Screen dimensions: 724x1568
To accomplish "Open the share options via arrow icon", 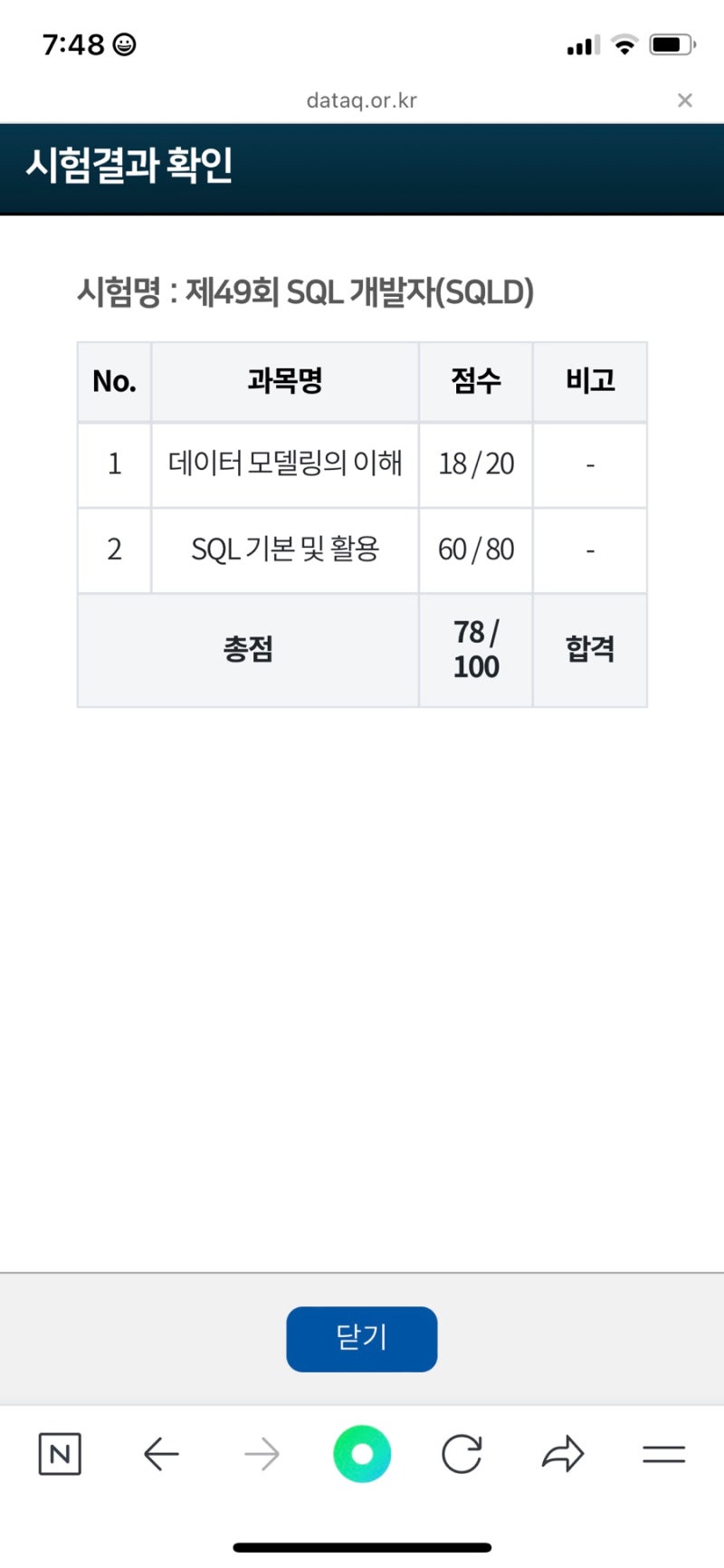I will (x=563, y=1455).
